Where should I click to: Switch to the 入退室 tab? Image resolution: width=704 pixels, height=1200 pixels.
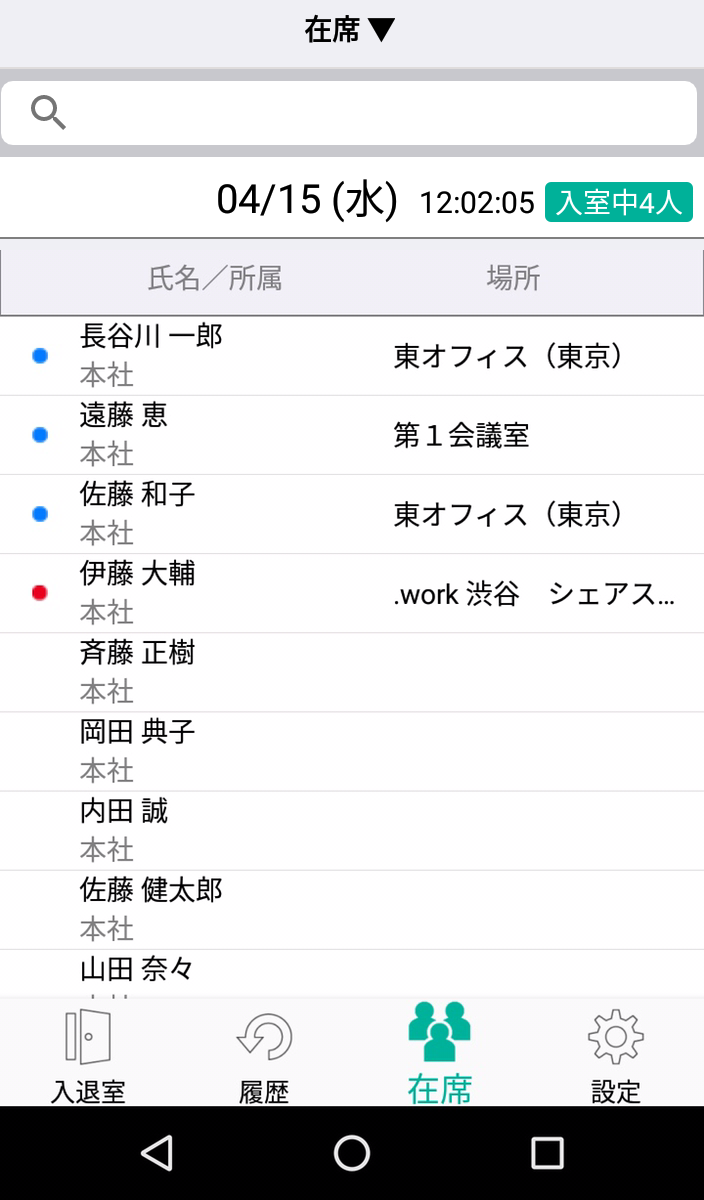click(88, 1055)
